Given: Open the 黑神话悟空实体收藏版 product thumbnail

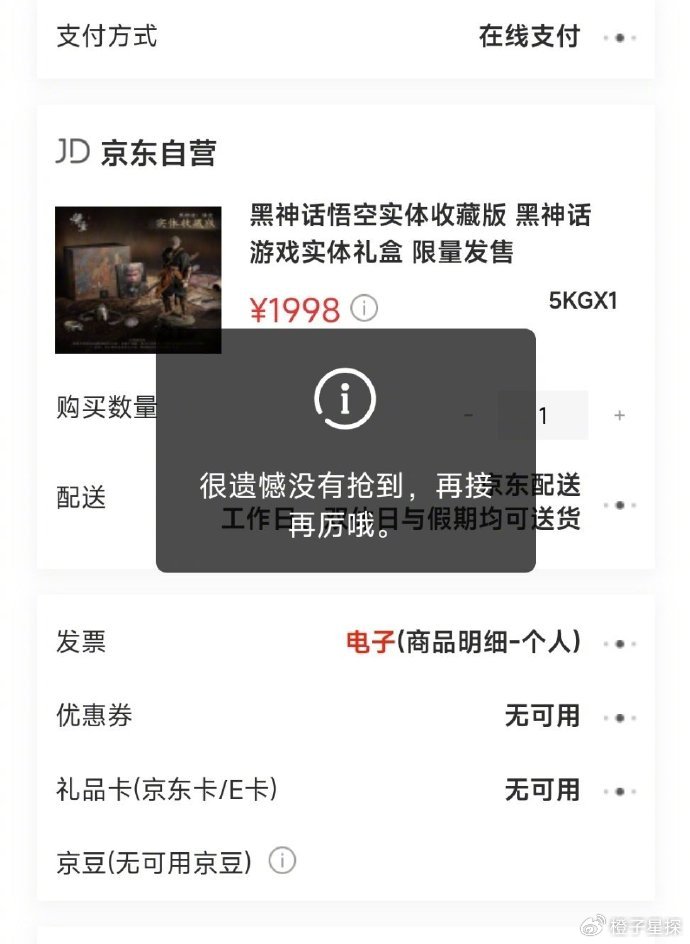Looking at the screenshot, I should click(x=138, y=280).
